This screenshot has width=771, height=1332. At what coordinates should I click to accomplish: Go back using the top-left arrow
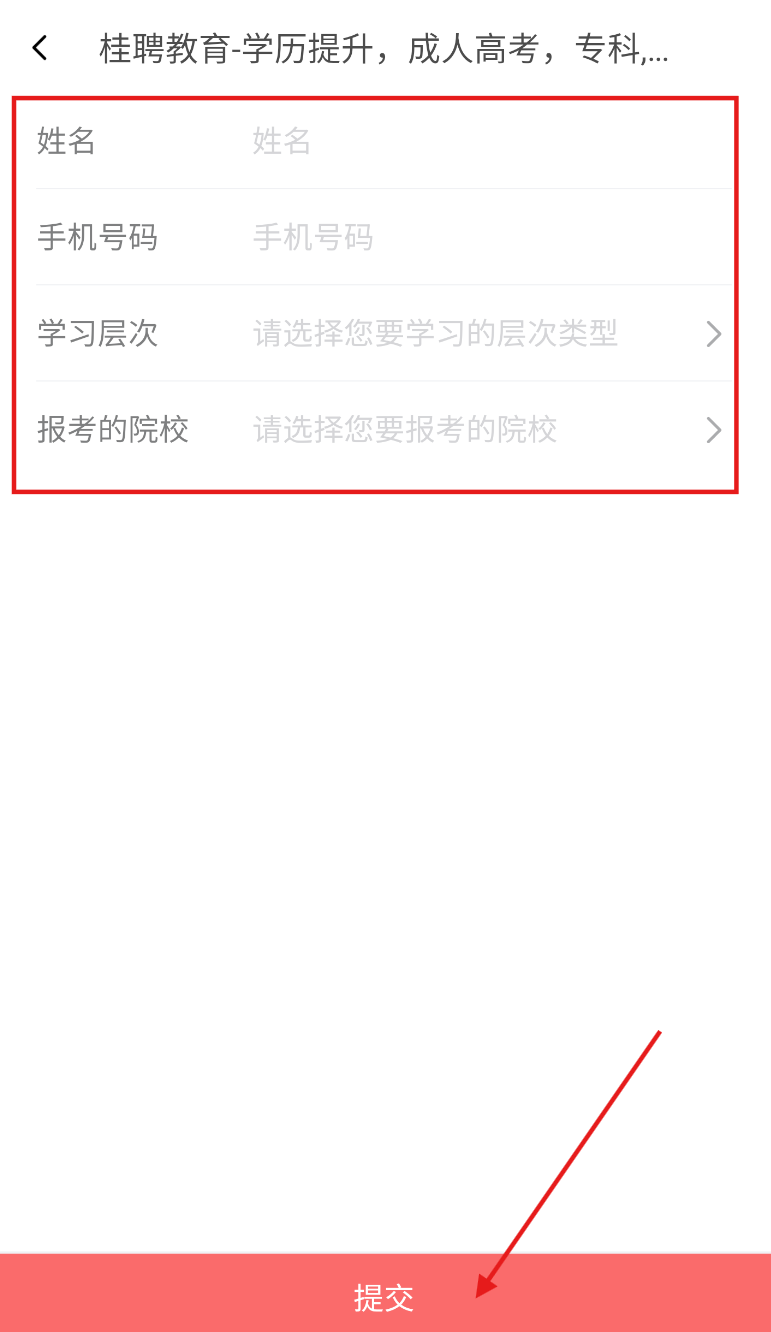click(x=39, y=48)
